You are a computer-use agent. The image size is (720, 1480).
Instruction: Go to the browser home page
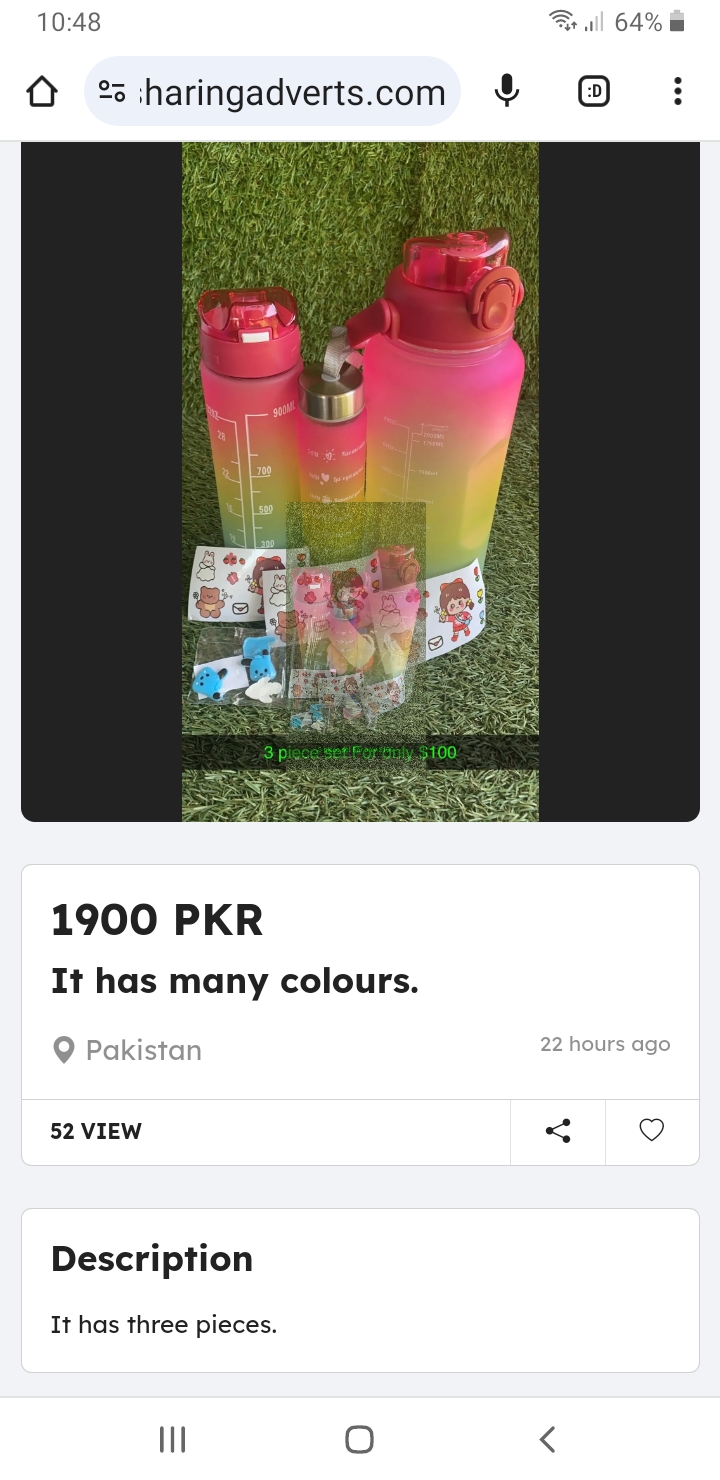pos(41,92)
